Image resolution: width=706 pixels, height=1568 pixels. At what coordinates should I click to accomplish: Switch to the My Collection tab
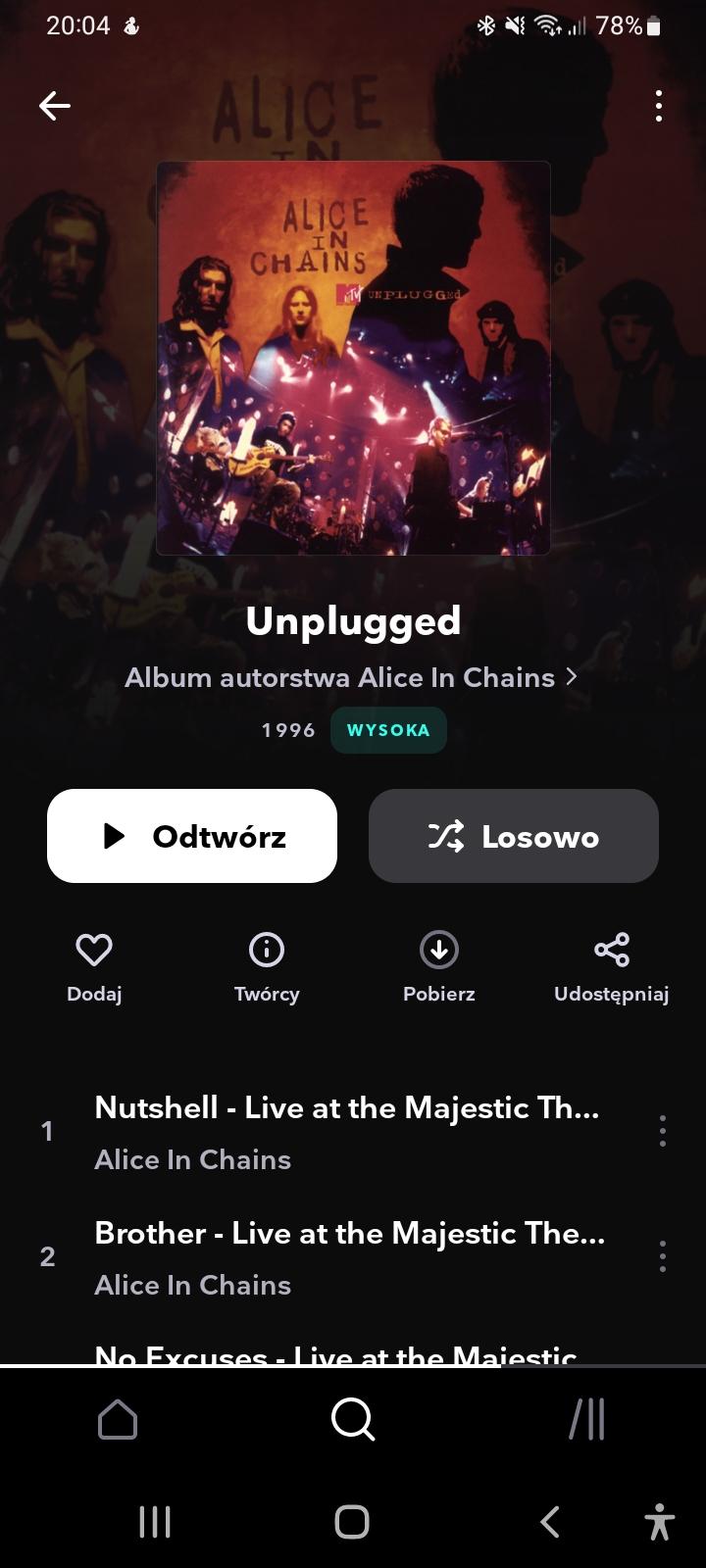[587, 1419]
